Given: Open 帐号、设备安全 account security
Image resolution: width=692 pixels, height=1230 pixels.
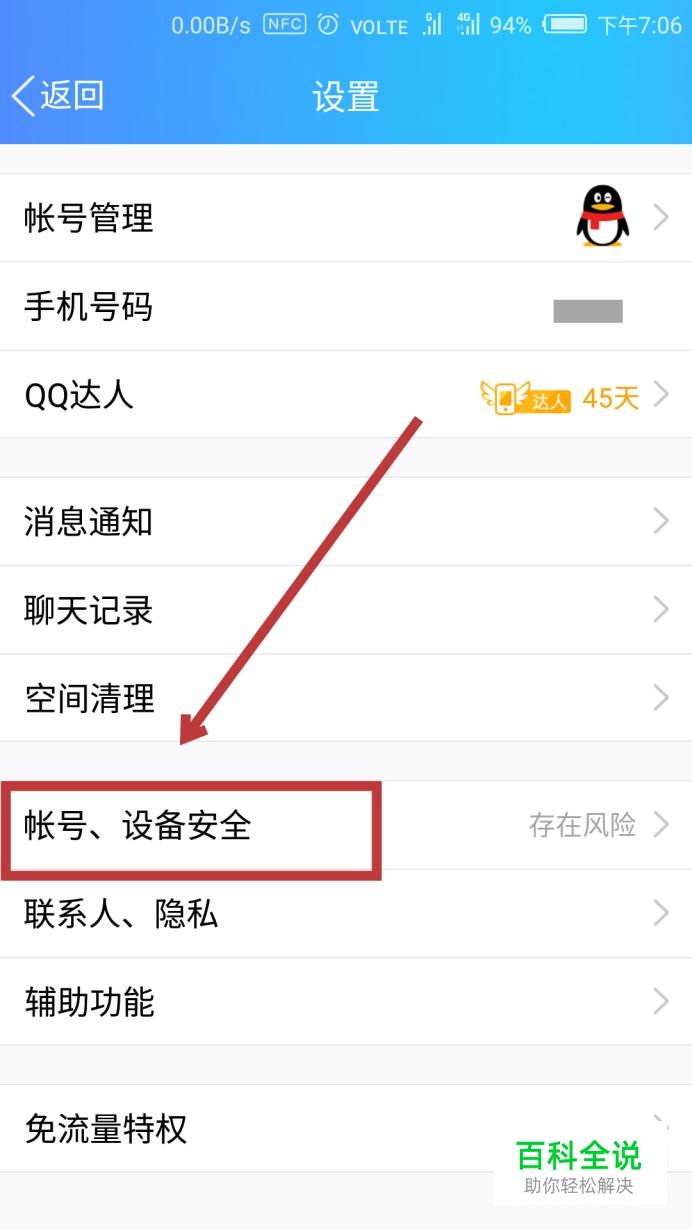Looking at the screenshot, I should 346,825.
